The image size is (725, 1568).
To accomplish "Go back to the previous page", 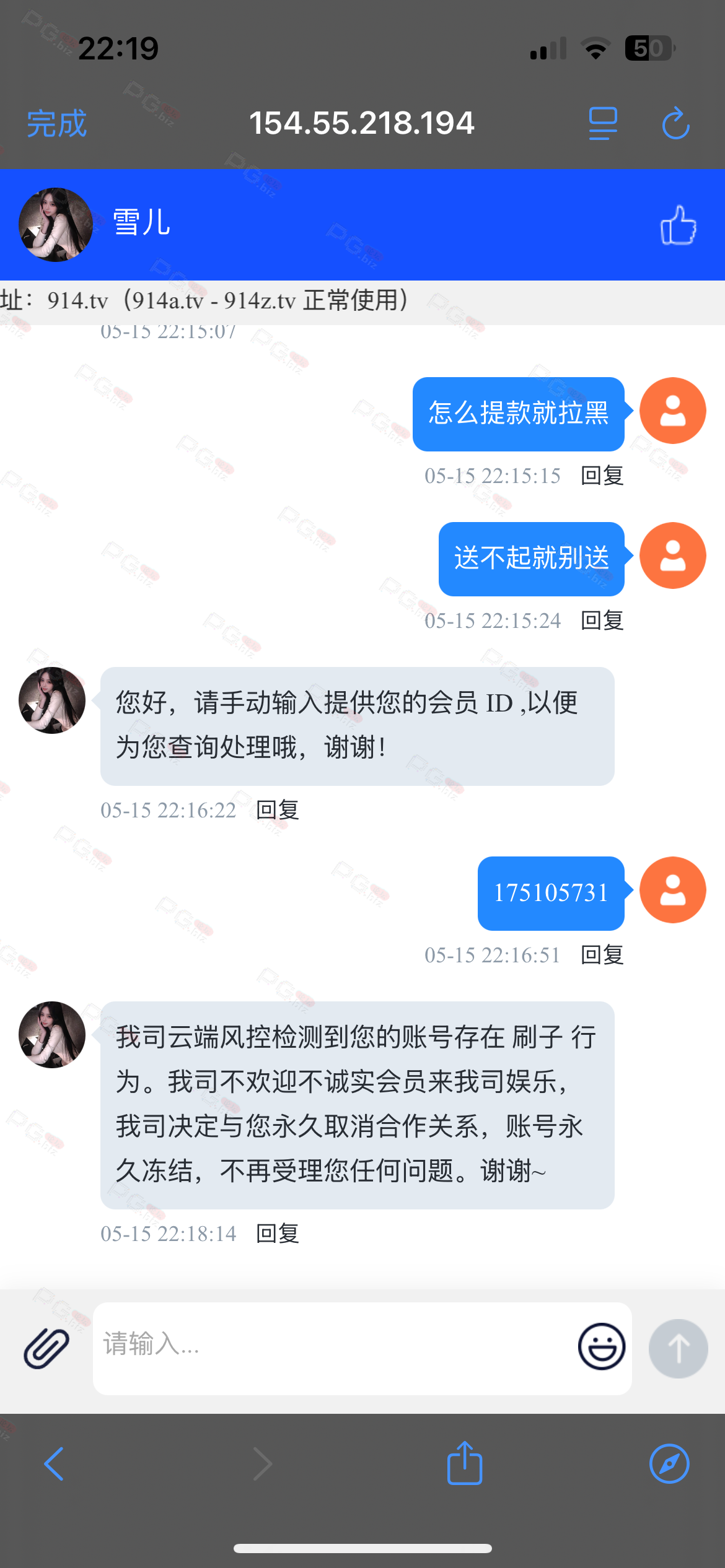I will 54,1464.
